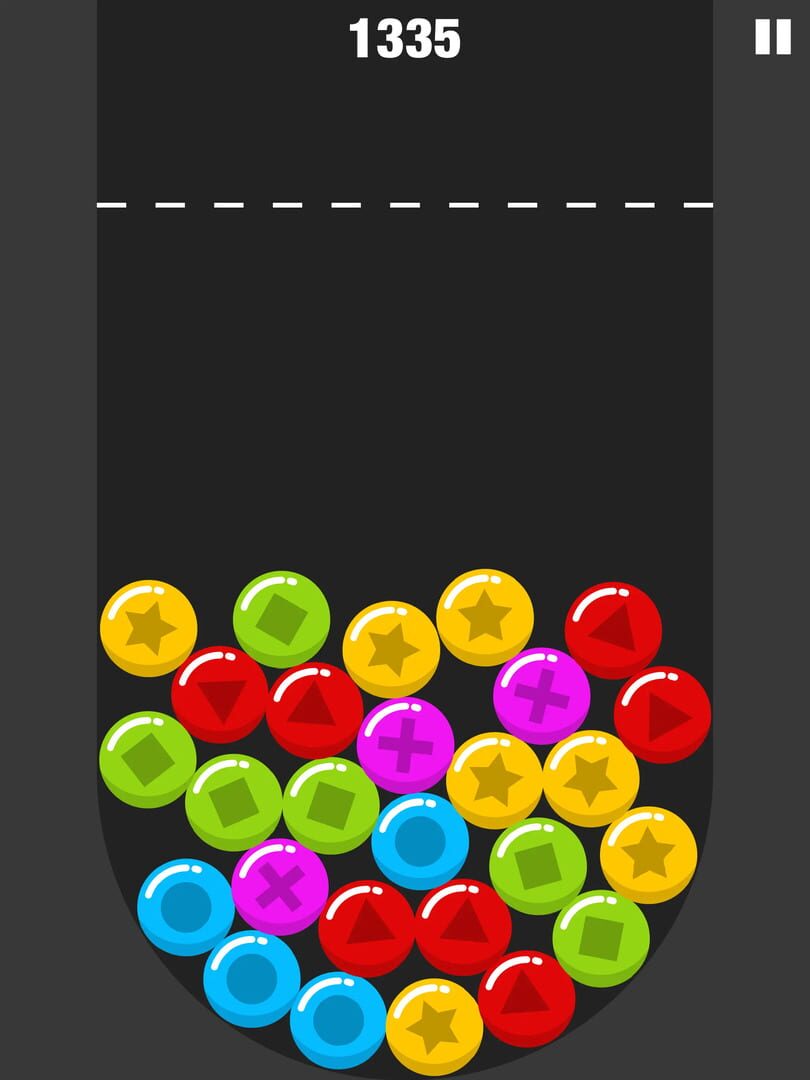Select the red bubble with downward-pointing triangle
The height and width of the screenshot is (1080, 810).
[x=220, y=695]
